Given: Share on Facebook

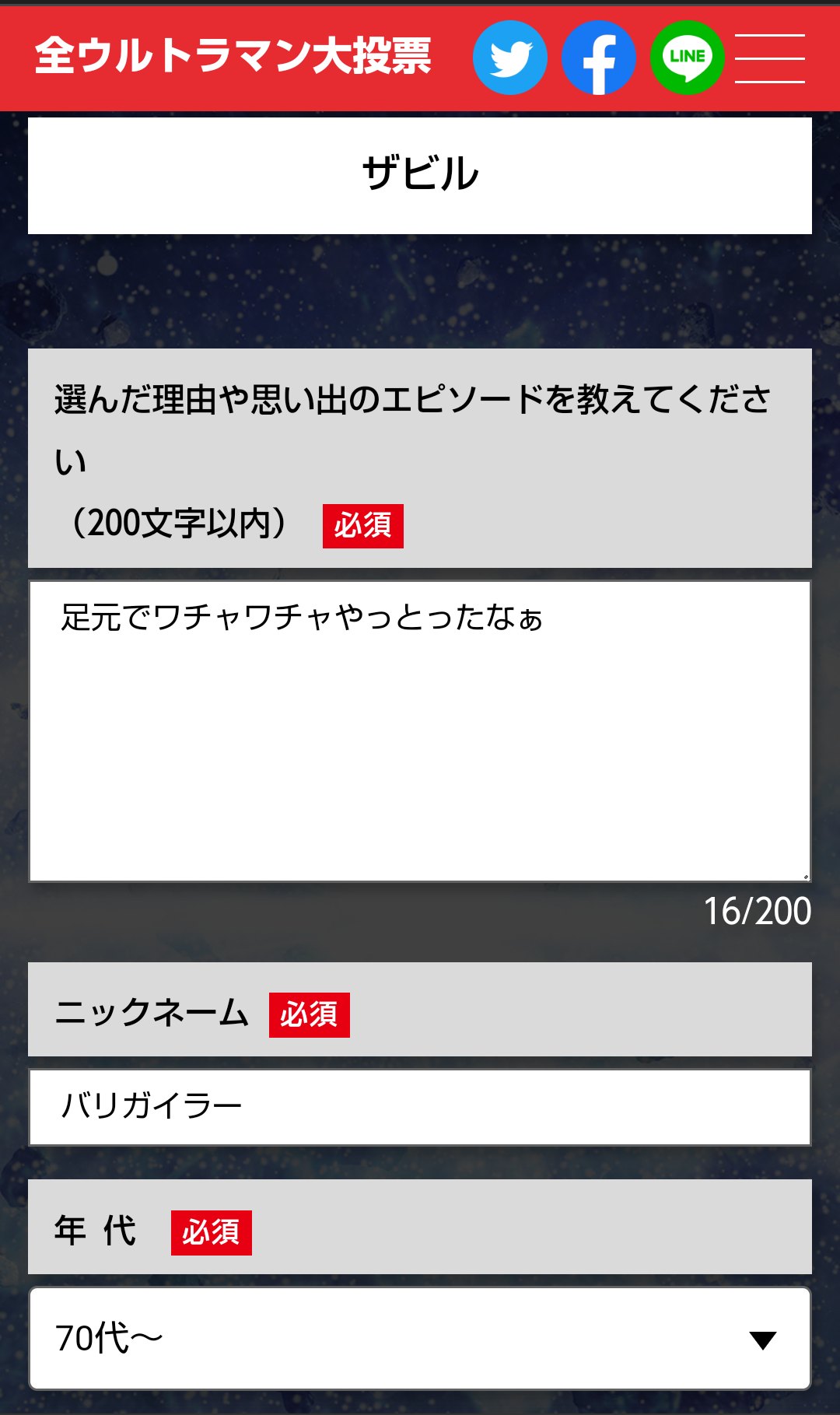Looking at the screenshot, I should pyautogui.click(x=598, y=58).
